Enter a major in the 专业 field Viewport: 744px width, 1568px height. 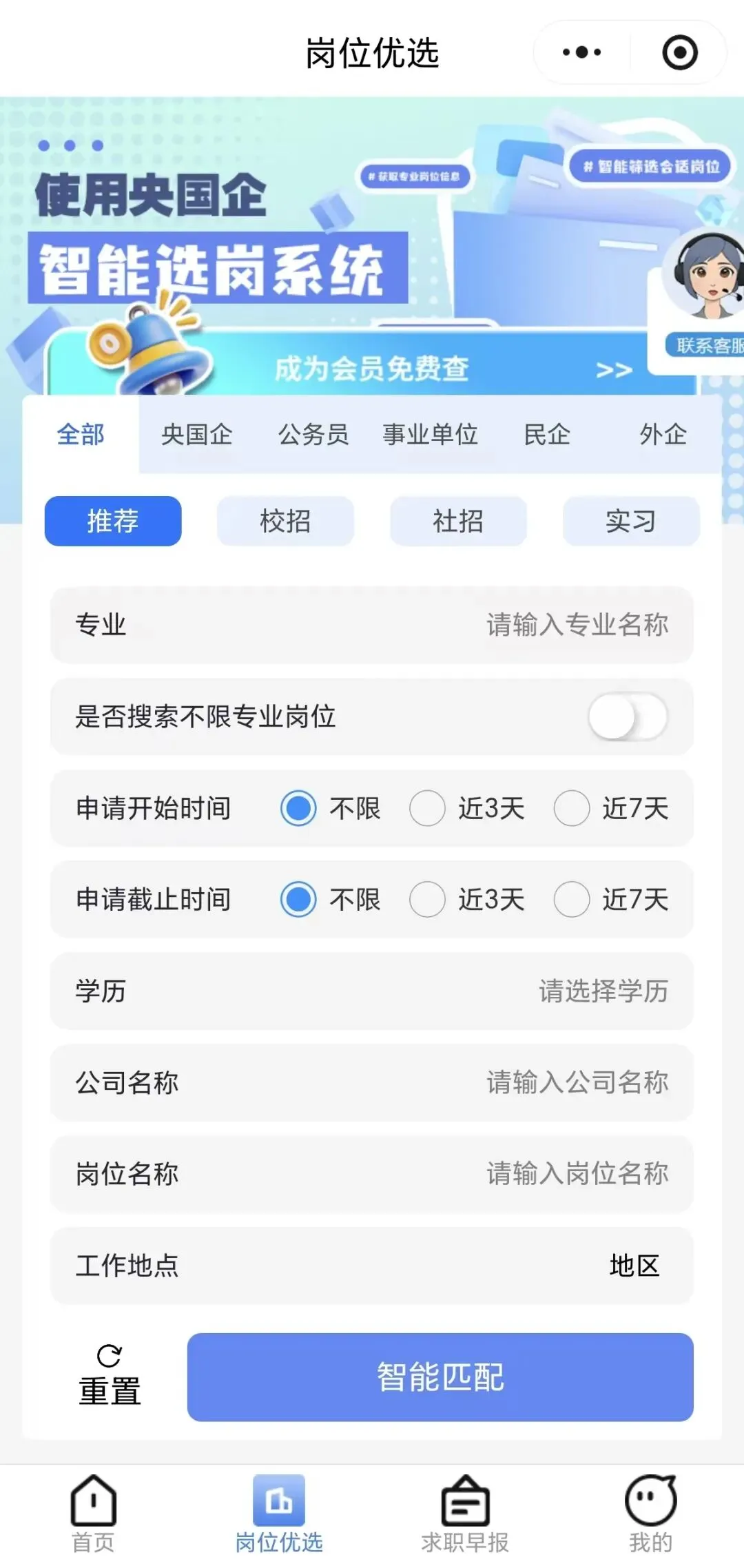[x=372, y=625]
